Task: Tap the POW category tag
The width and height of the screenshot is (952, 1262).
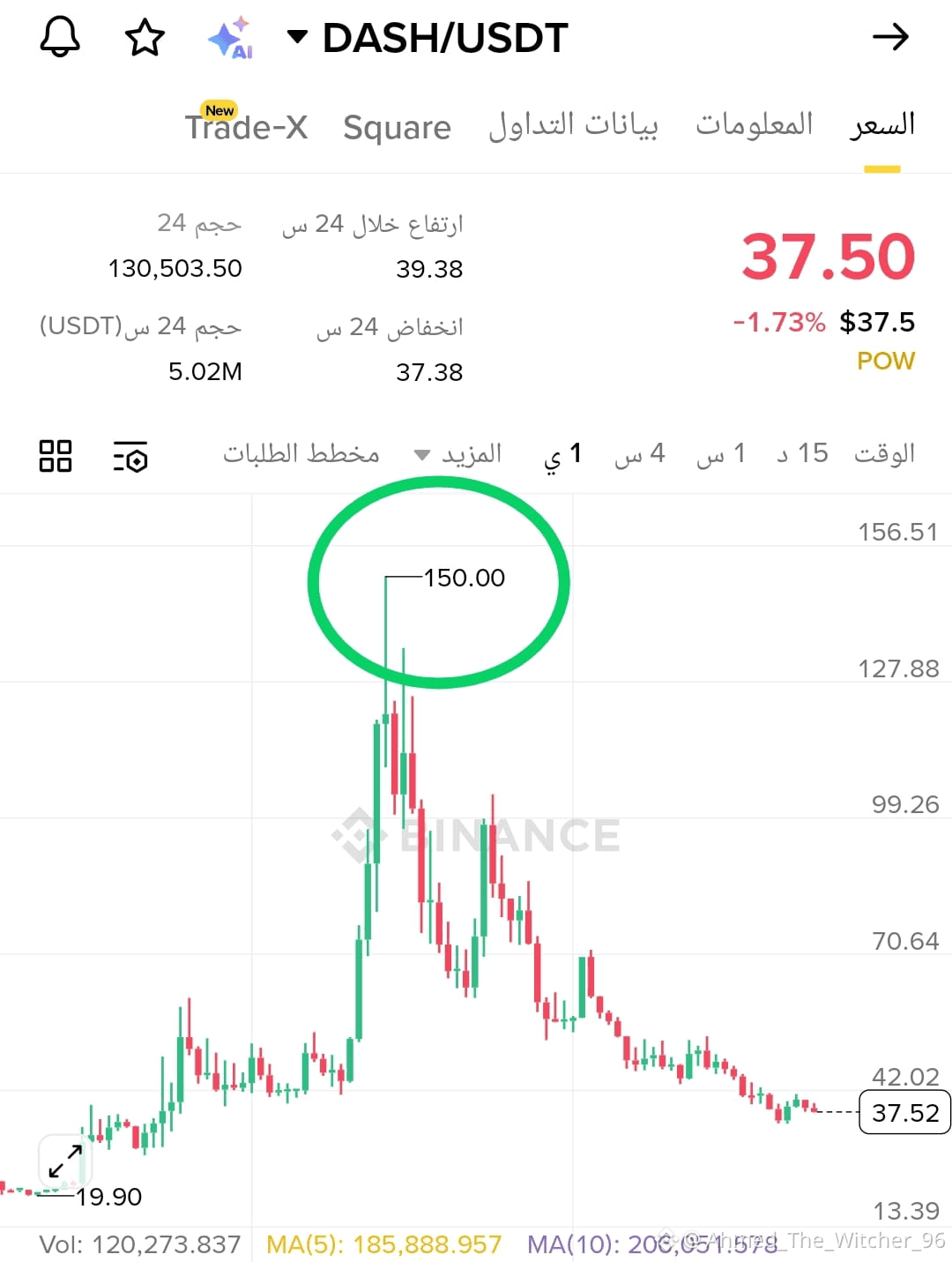Action: pos(885,361)
